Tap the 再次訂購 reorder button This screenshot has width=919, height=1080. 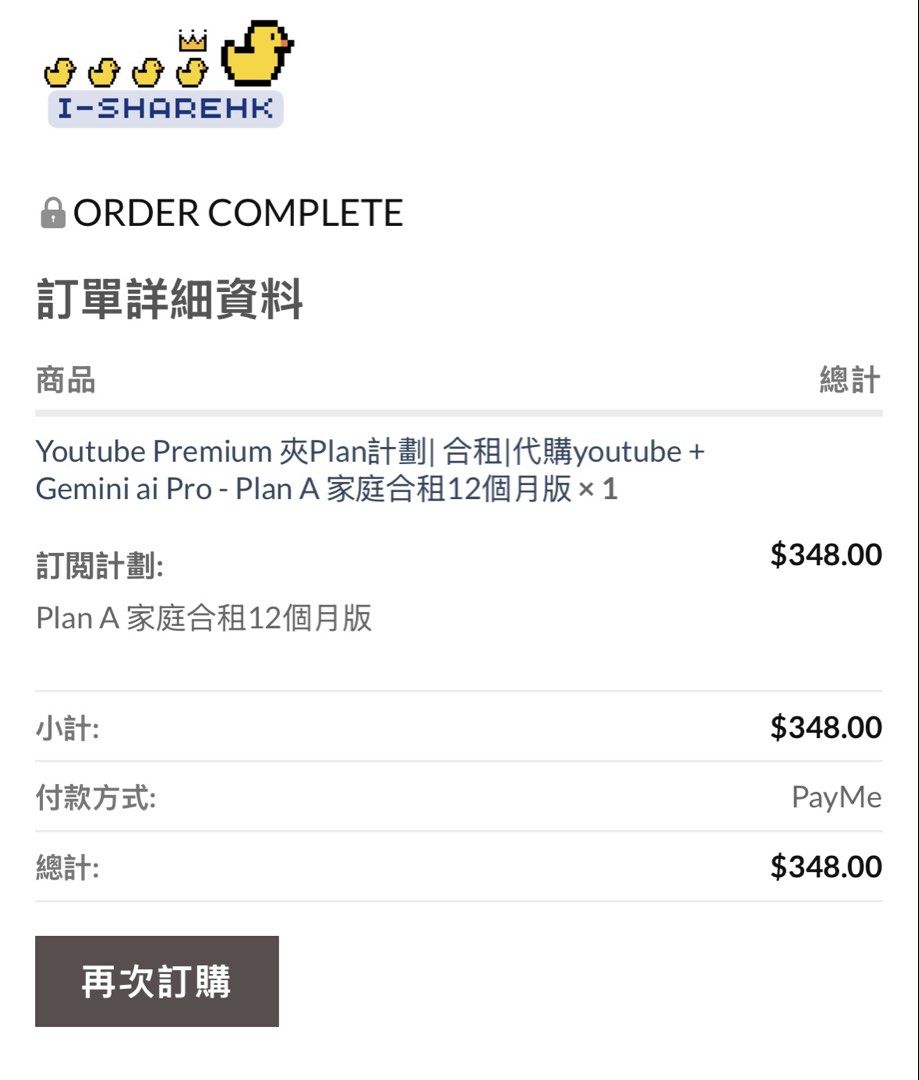pos(157,981)
